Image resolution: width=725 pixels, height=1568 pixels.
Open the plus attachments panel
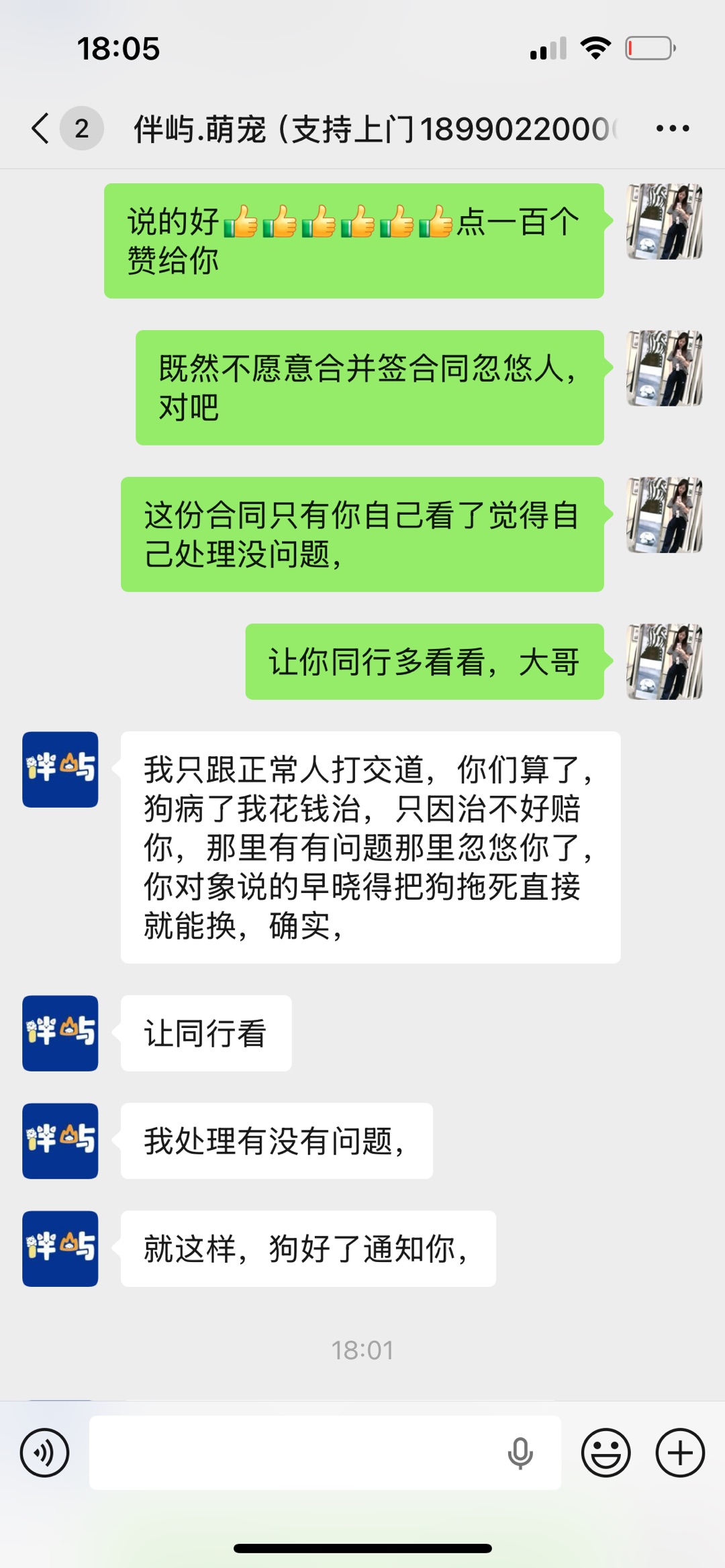[x=679, y=1453]
